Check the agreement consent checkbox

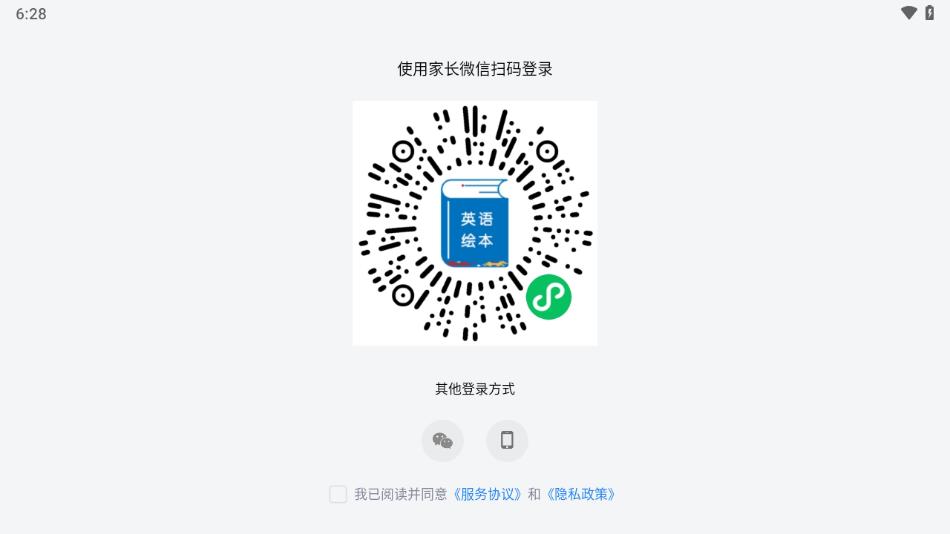pyautogui.click(x=338, y=494)
